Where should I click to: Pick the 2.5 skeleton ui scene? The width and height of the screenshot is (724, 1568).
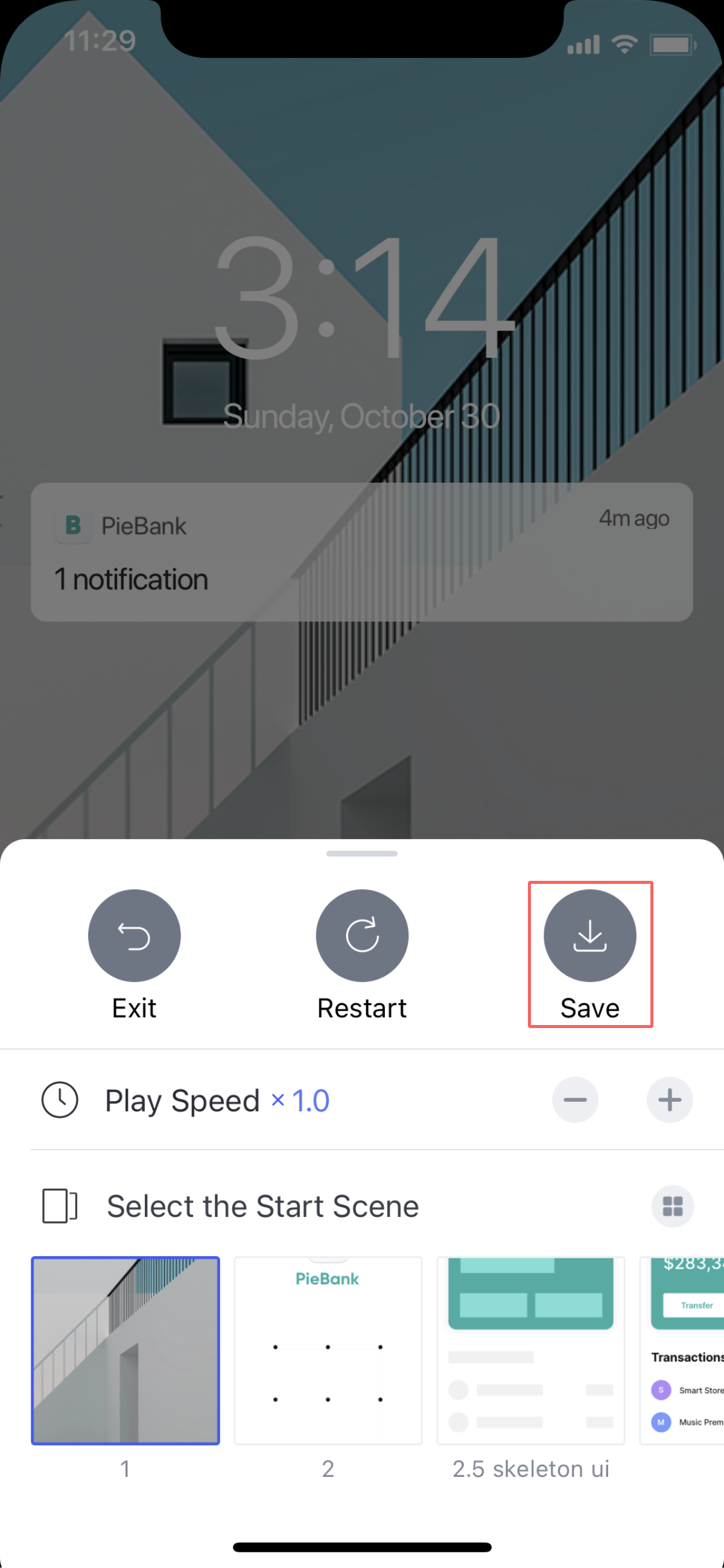(530, 1350)
